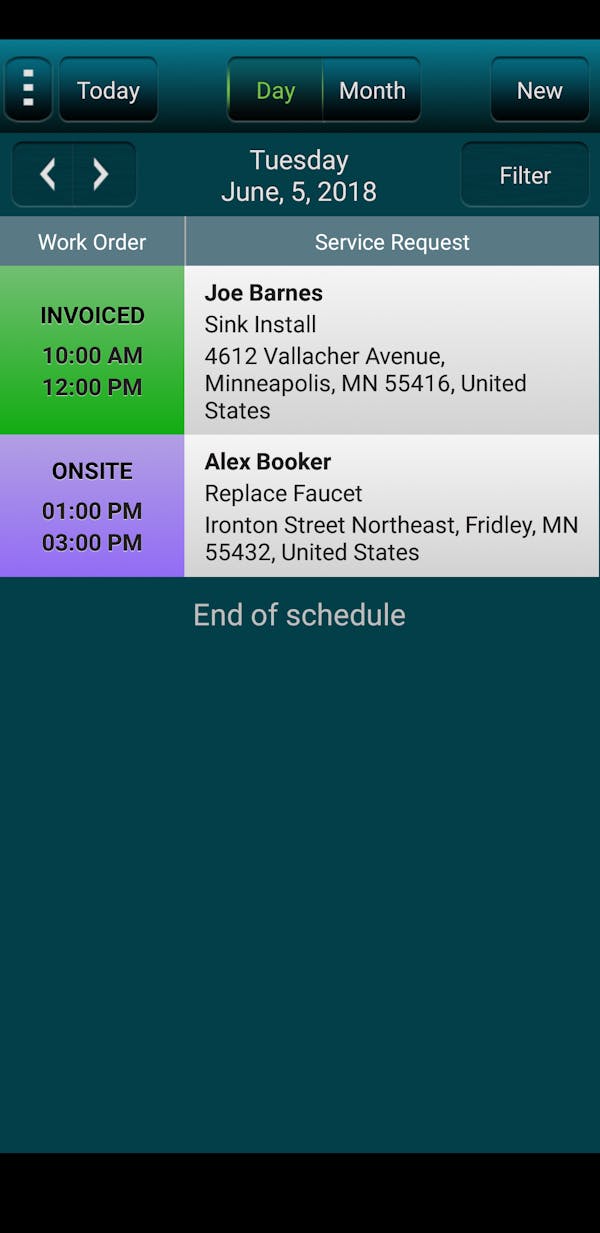
Task: Open Joe Barnes Sink Install work order
Action: pyautogui.click(x=391, y=350)
